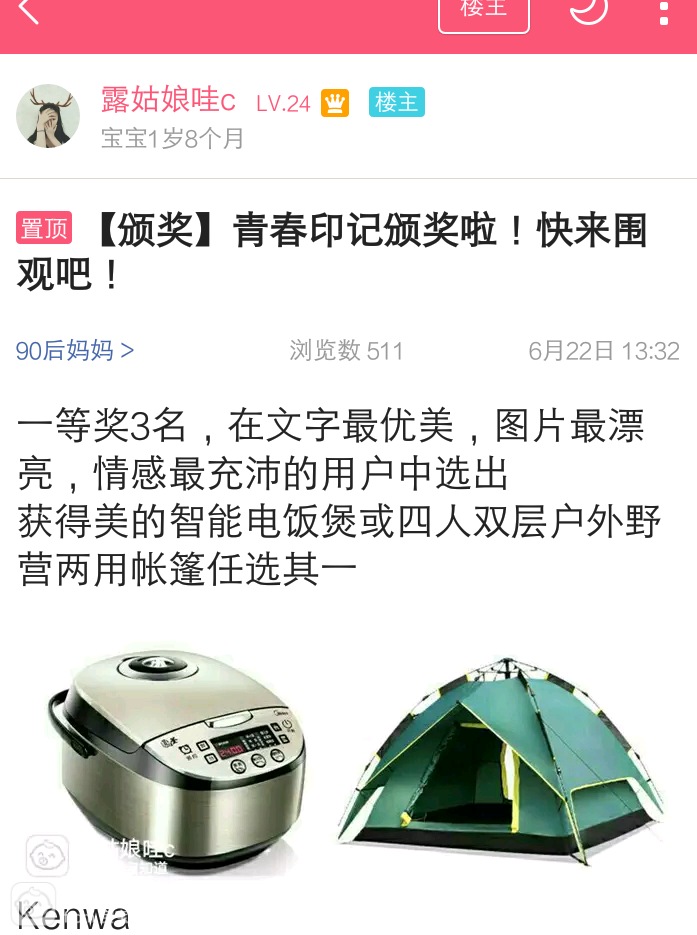View the rice cooker and tent image

350,760
